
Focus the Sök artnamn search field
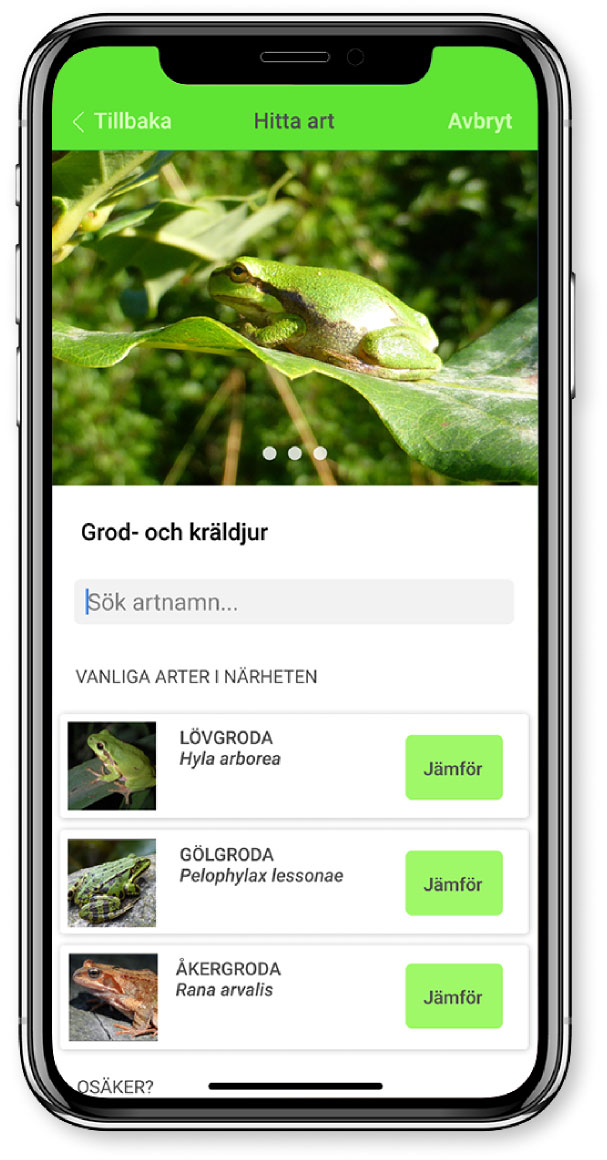[294, 602]
